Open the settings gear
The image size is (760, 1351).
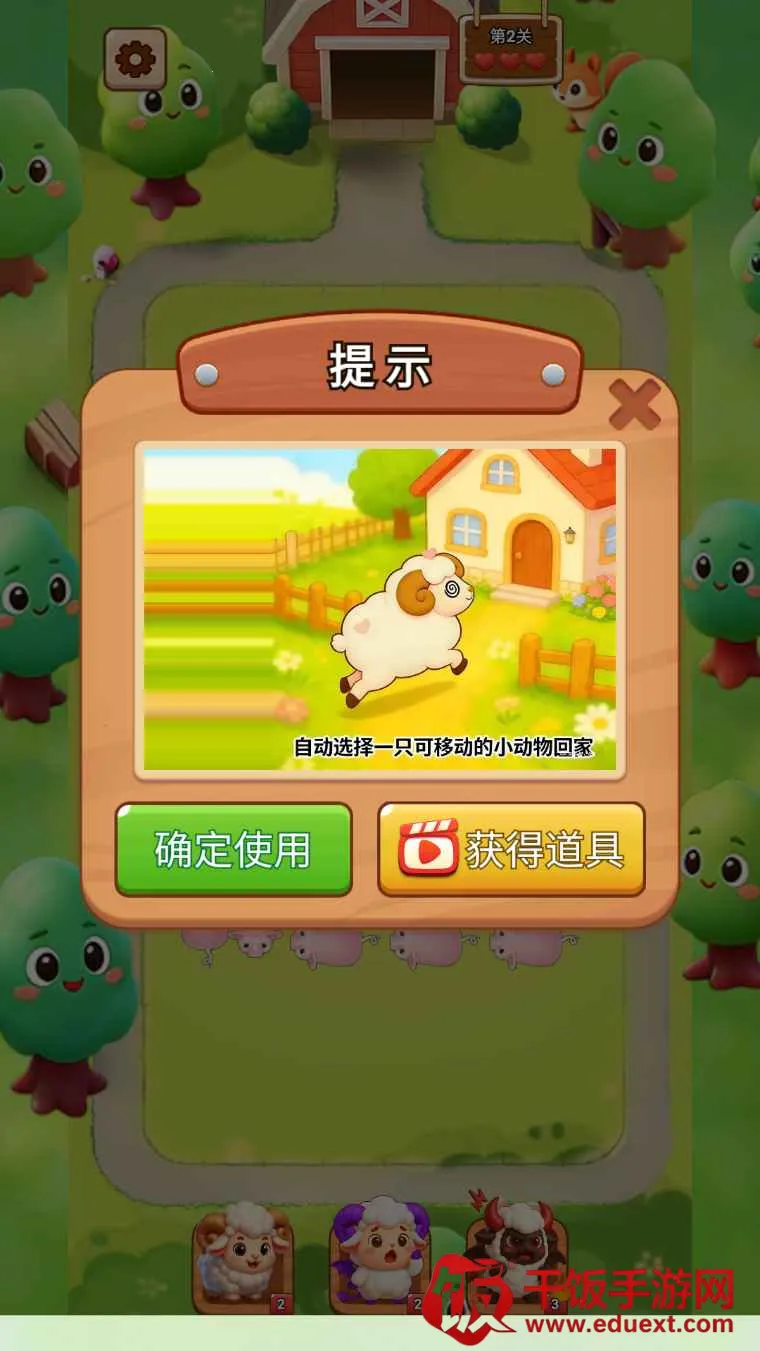(x=135, y=59)
